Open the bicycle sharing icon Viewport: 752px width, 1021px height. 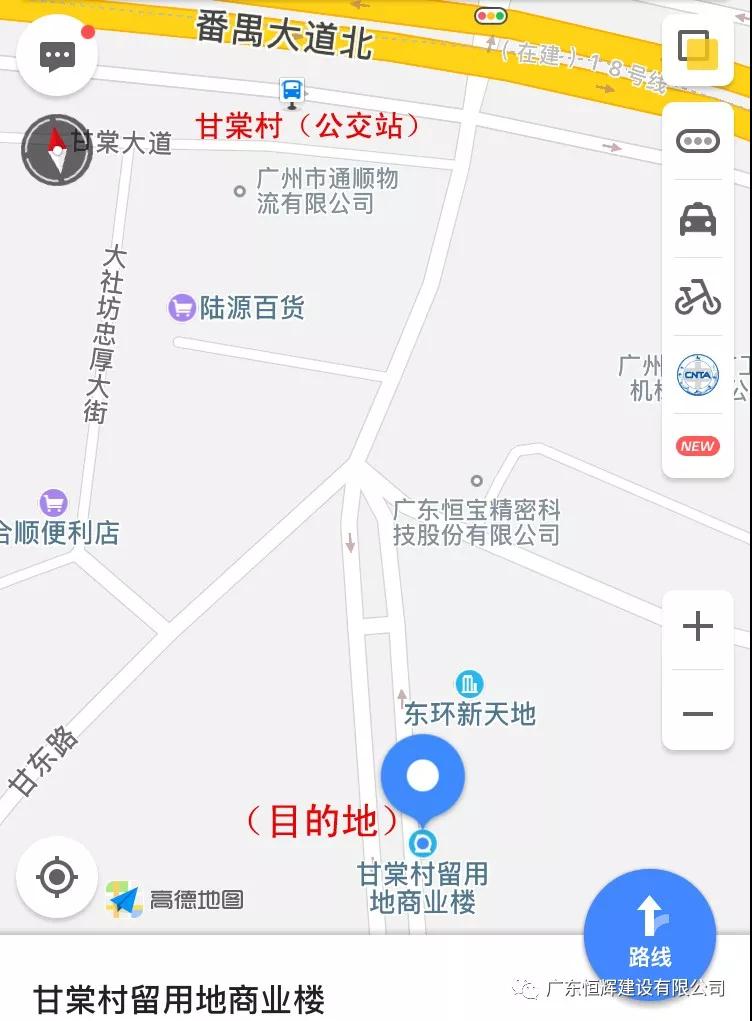(697, 297)
